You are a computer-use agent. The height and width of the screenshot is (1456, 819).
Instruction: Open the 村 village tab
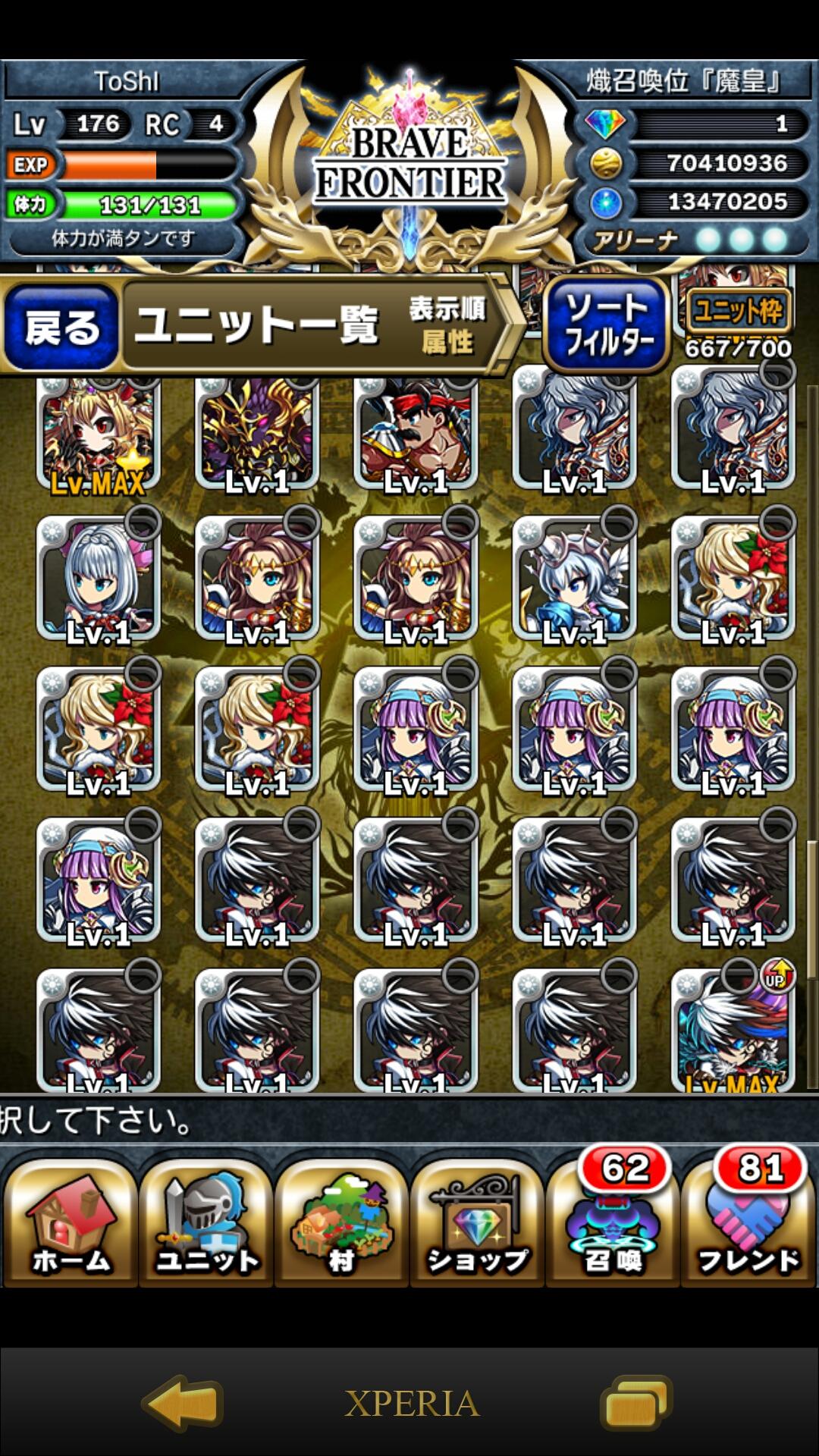[341, 1222]
